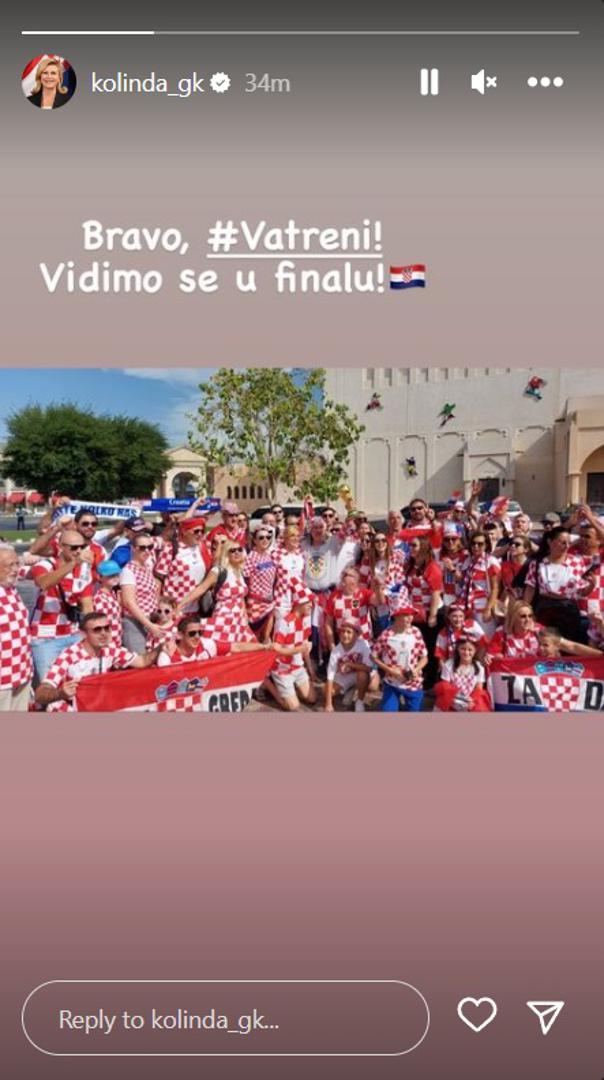
Task: Open kolinda_gk's profile picture
Action: pyautogui.click(x=49, y=82)
